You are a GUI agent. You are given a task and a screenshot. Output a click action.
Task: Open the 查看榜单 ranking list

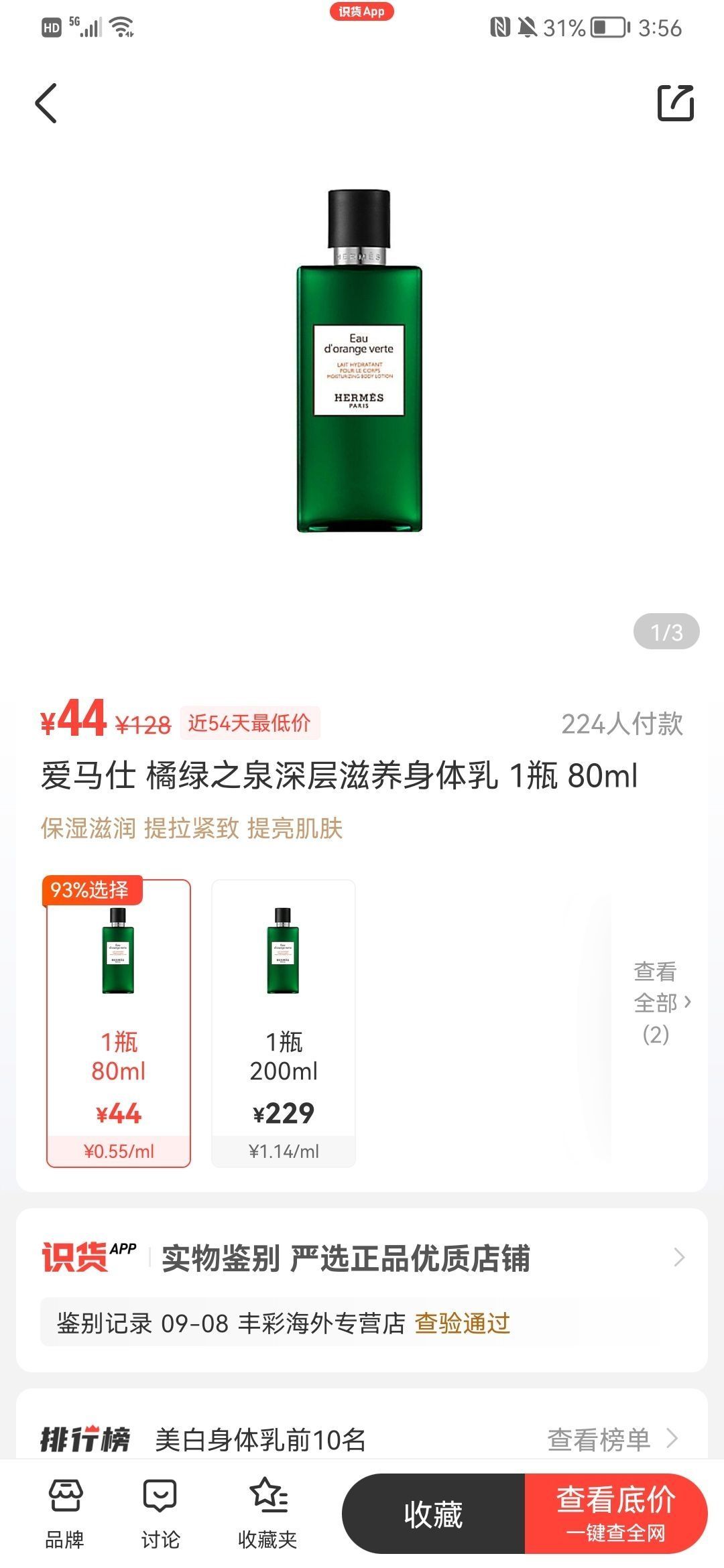(x=612, y=1439)
